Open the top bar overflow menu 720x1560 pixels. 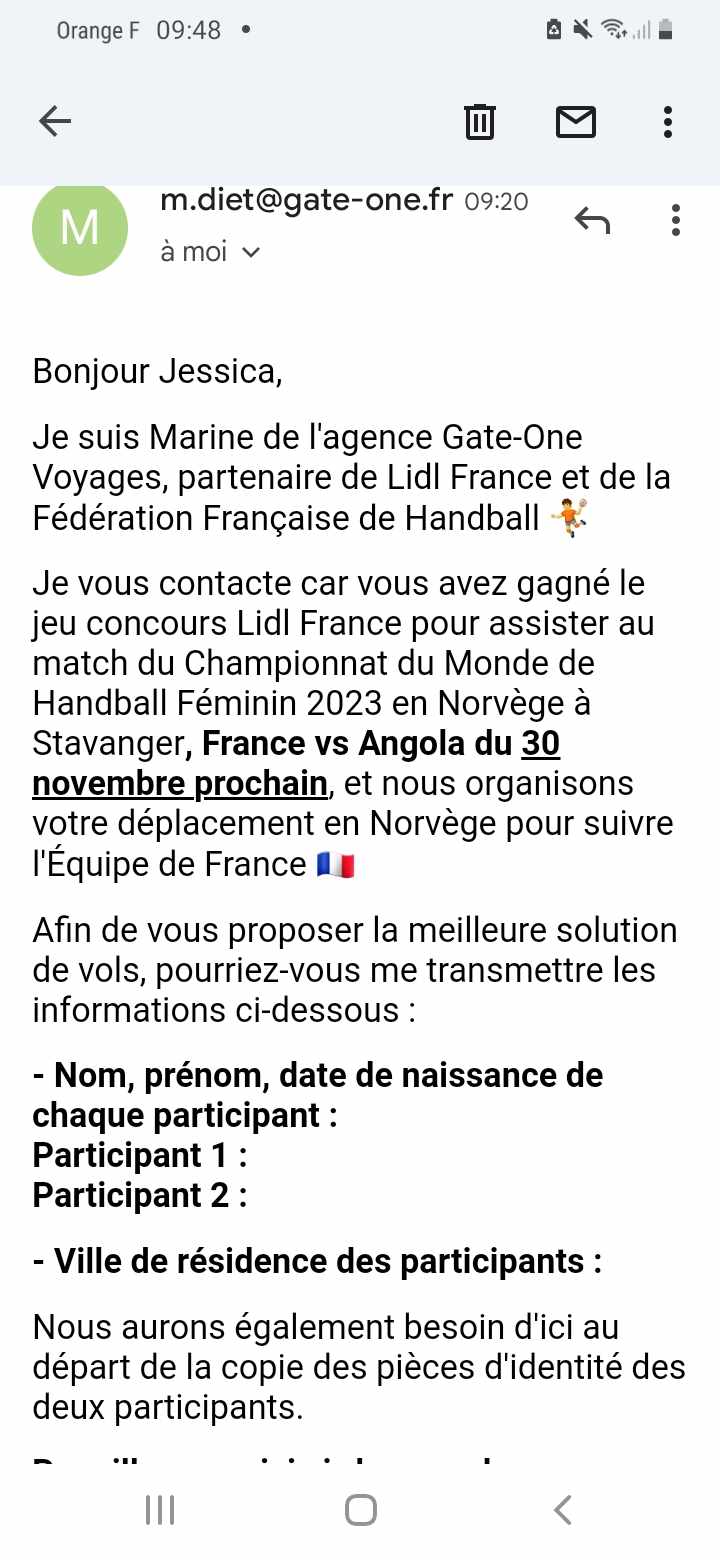[x=668, y=122]
